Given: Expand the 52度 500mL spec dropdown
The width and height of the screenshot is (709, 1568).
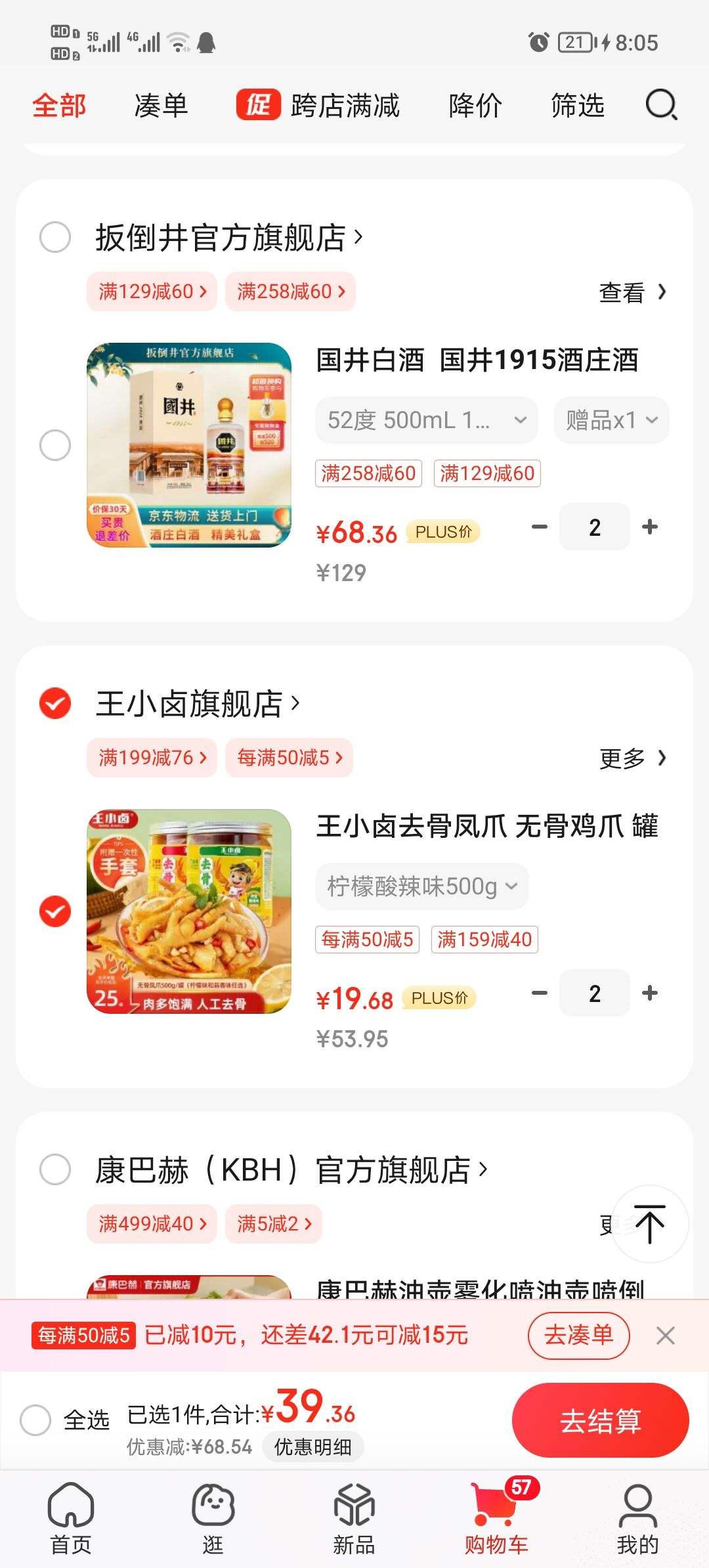Looking at the screenshot, I should pos(425,420).
